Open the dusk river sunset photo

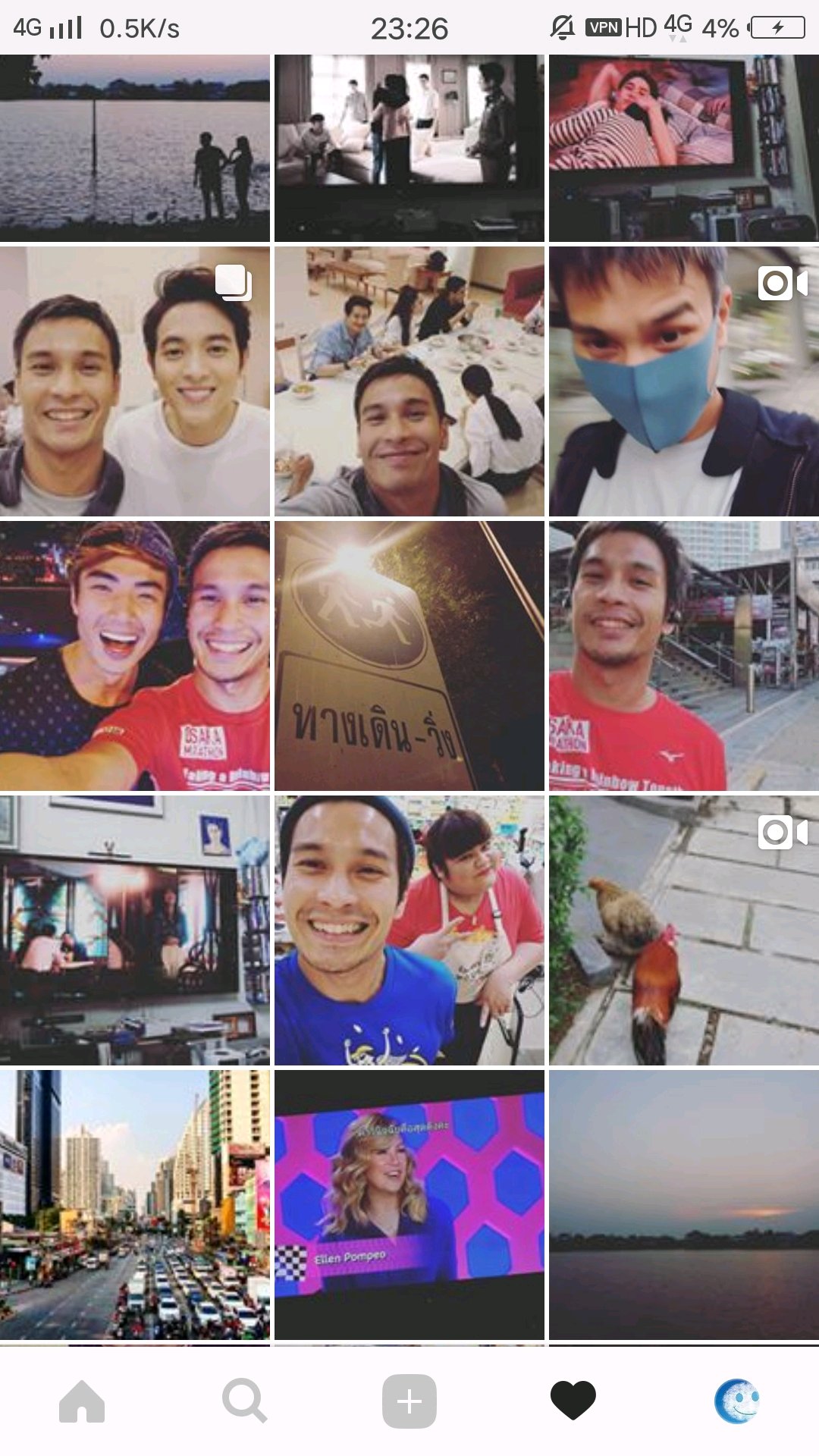(684, 1205)
